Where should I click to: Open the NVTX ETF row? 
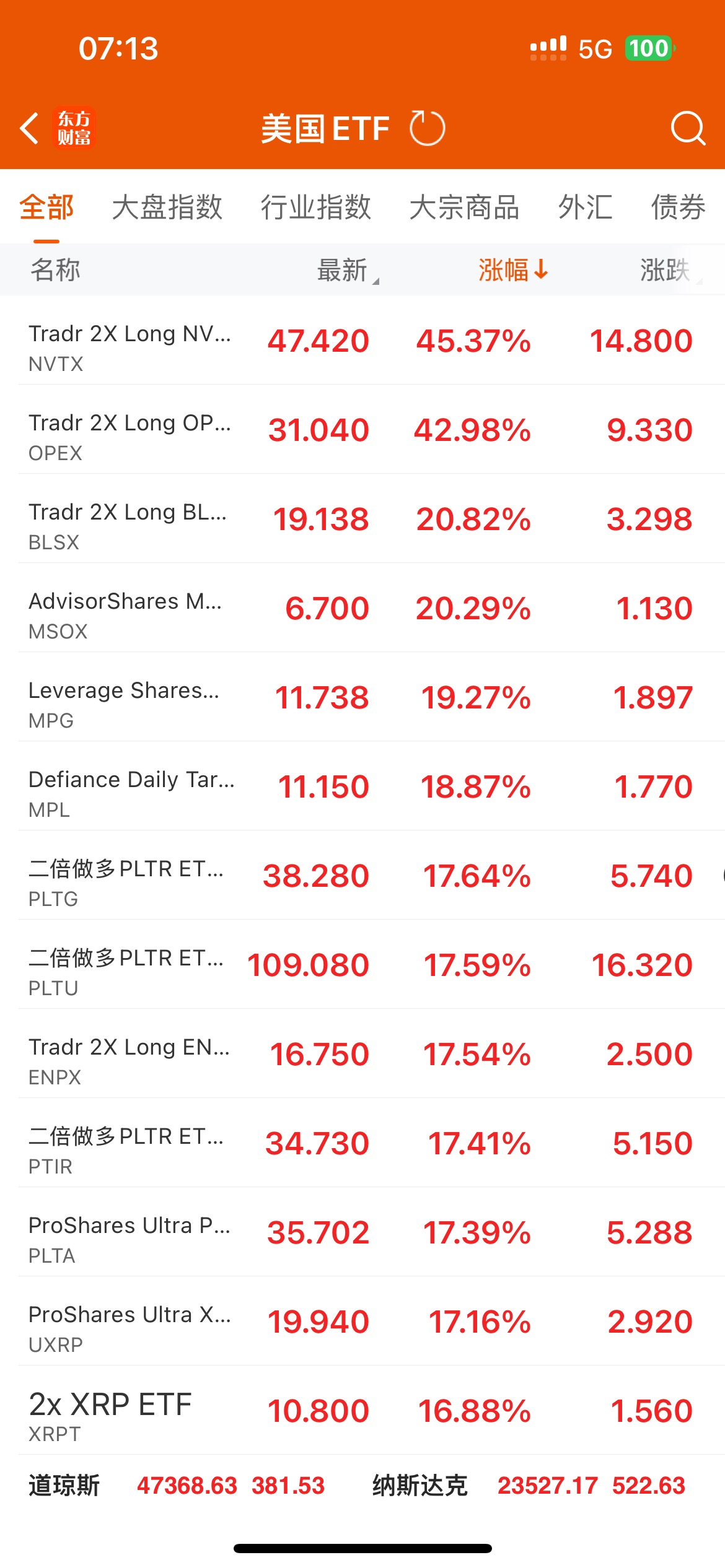pos(362,341)
